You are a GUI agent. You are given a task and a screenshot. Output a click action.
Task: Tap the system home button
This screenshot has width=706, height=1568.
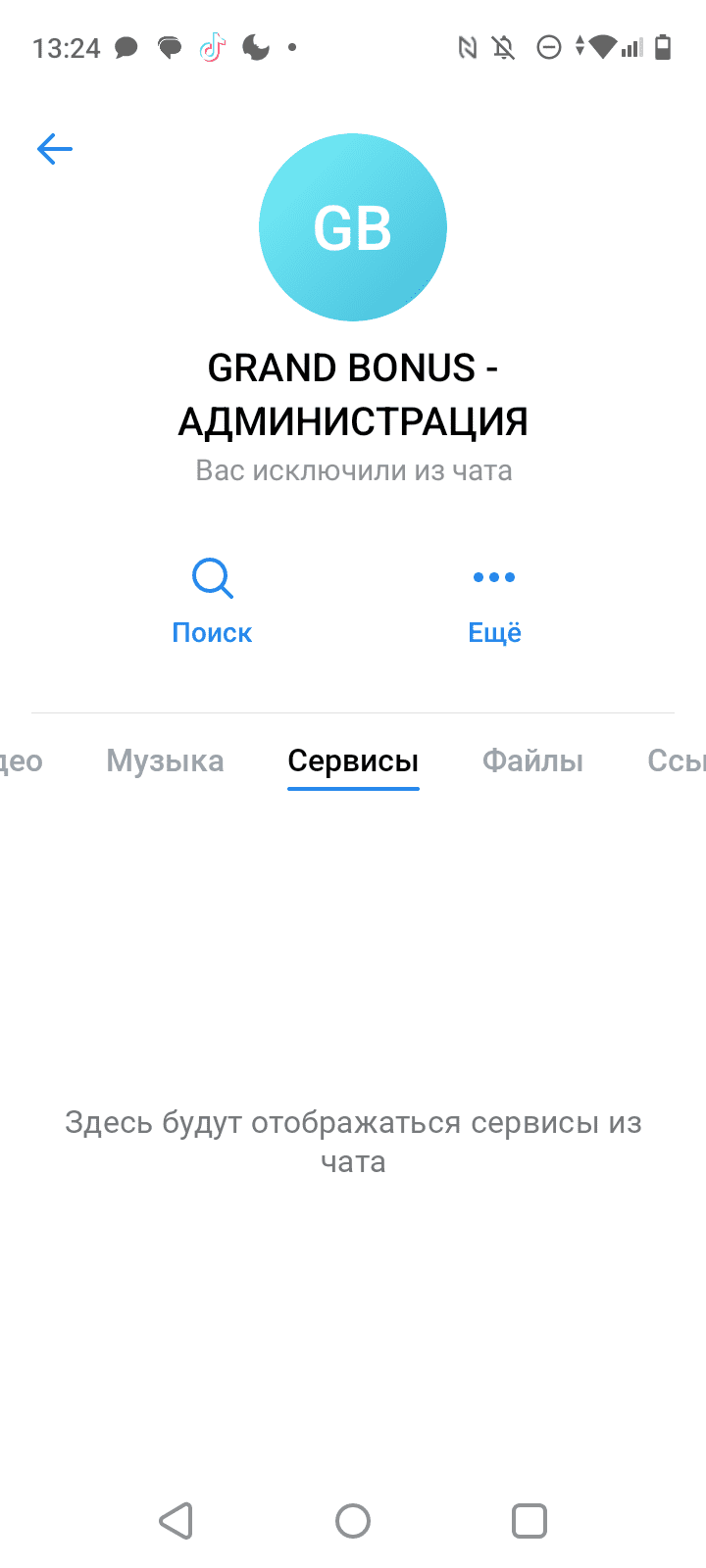[353, 1521]
